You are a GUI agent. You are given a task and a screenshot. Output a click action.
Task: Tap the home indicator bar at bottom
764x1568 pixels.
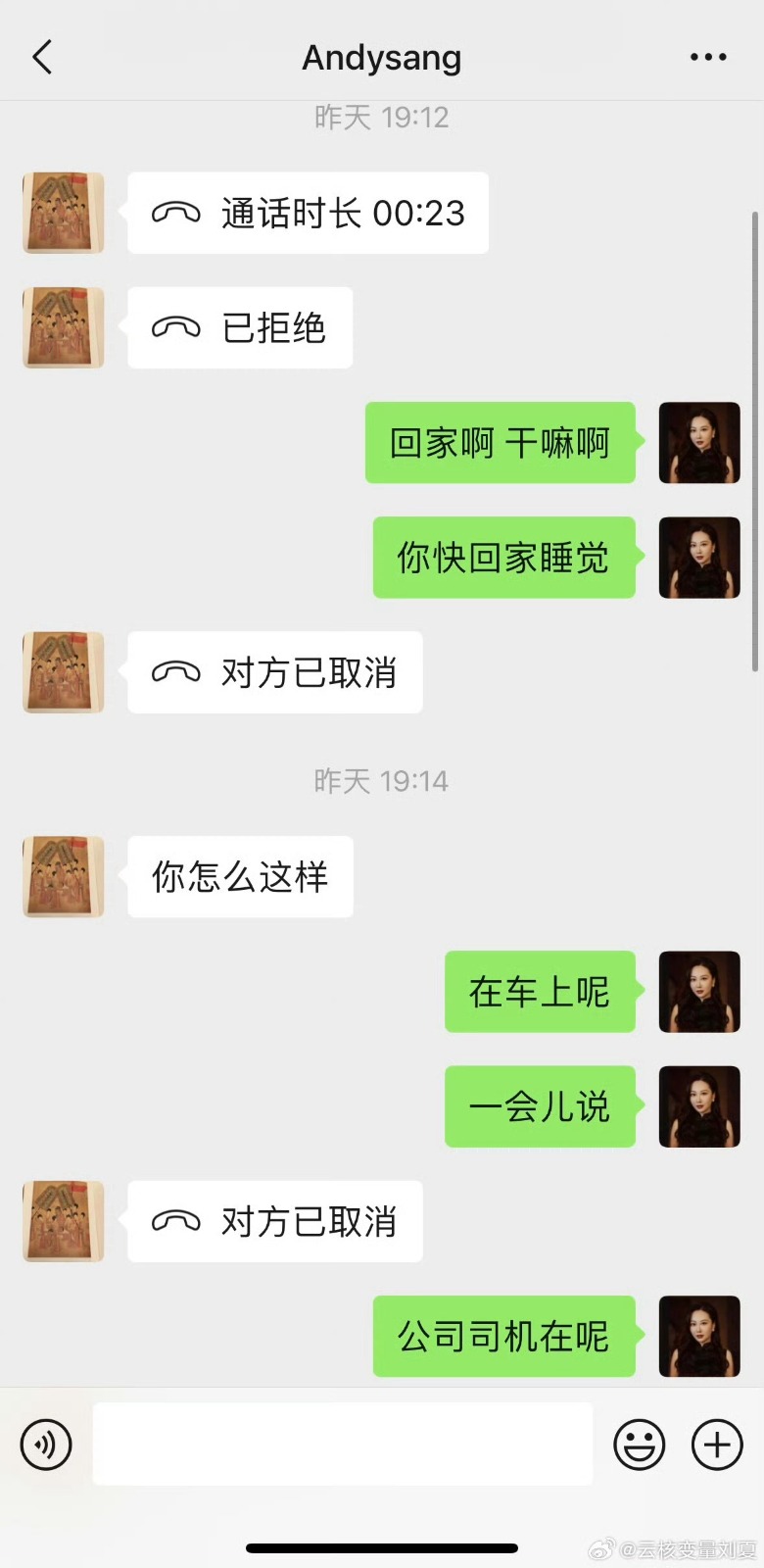click(x=381, y=1520)
